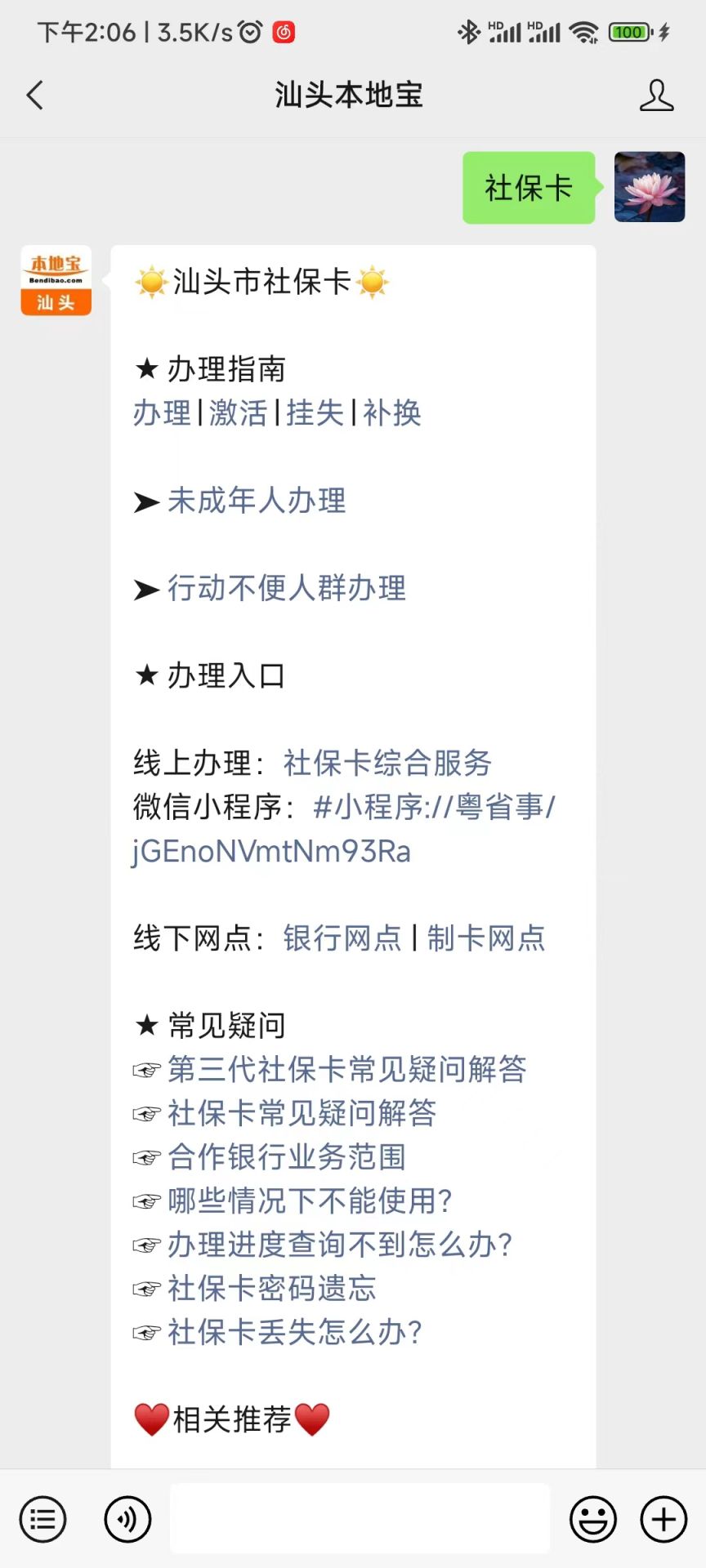
Task: Open the emoji picker
Action: coord(593,1519)
